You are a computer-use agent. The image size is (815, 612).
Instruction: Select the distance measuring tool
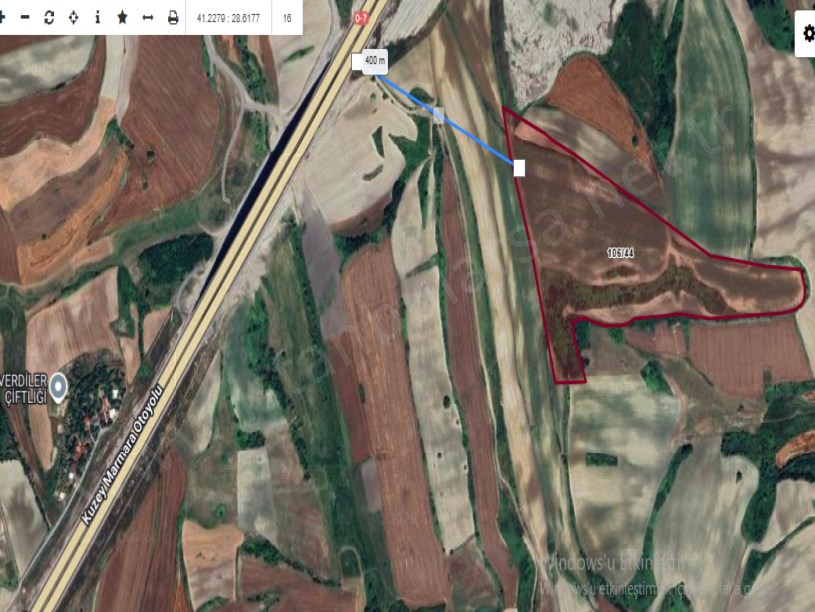pos(148,18)
